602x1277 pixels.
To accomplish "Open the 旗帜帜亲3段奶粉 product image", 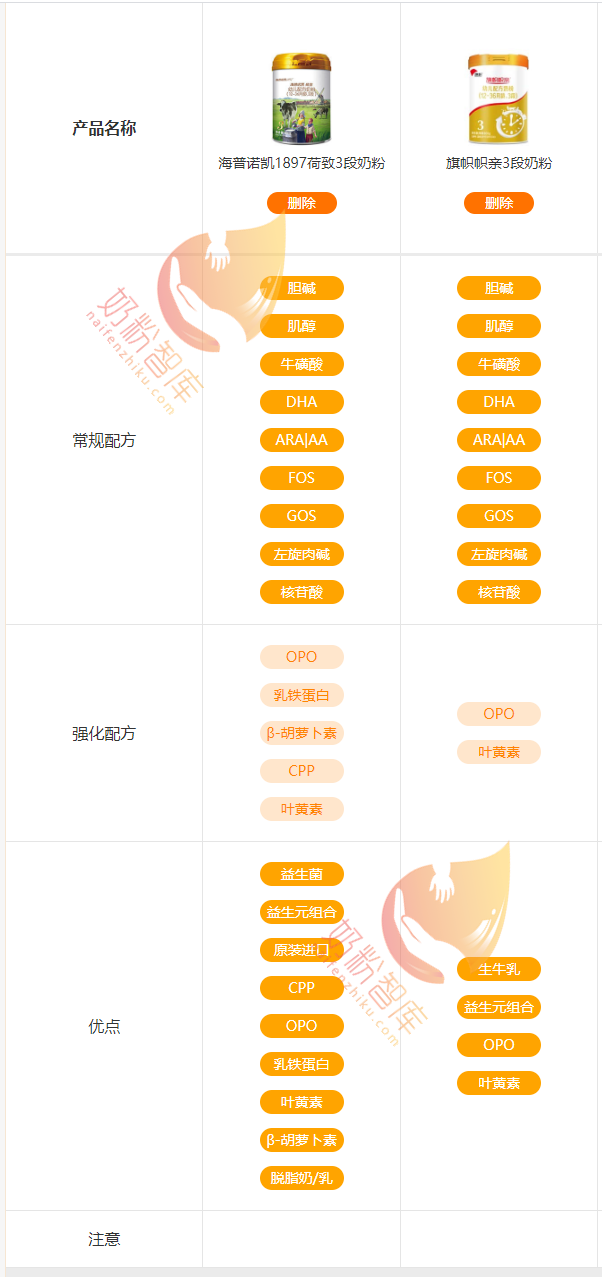I will click(498, 98).
